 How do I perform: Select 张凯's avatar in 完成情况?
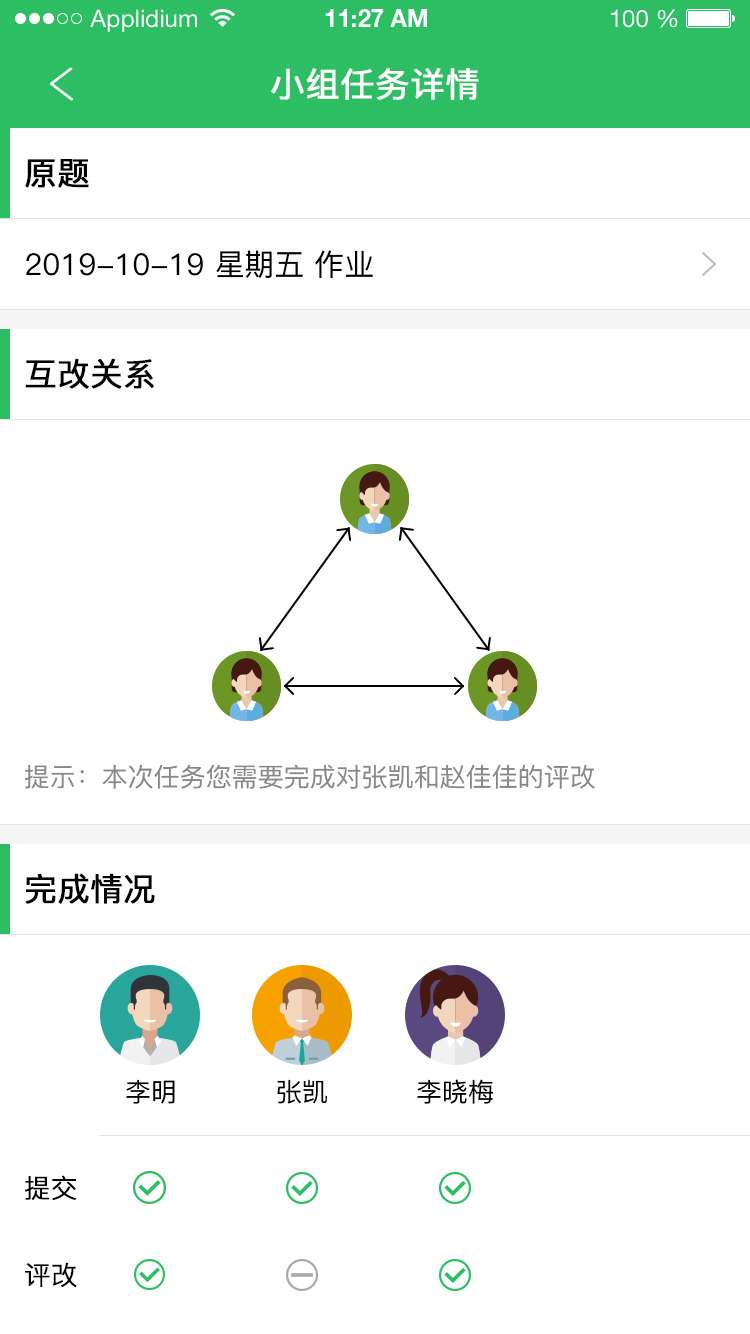(x=302, y=1014)
